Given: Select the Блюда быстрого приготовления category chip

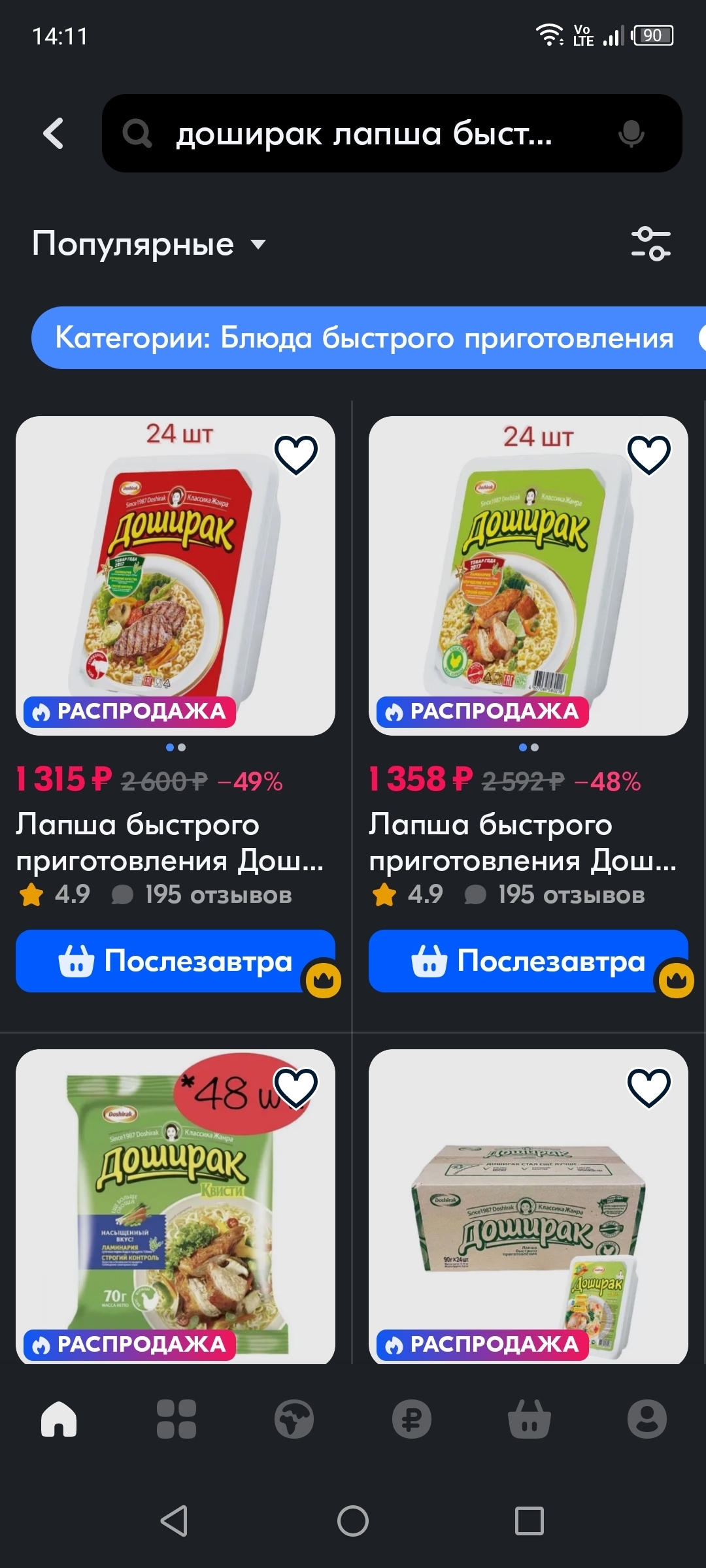Looking at the screenshot, I should (x=364, y=338).
